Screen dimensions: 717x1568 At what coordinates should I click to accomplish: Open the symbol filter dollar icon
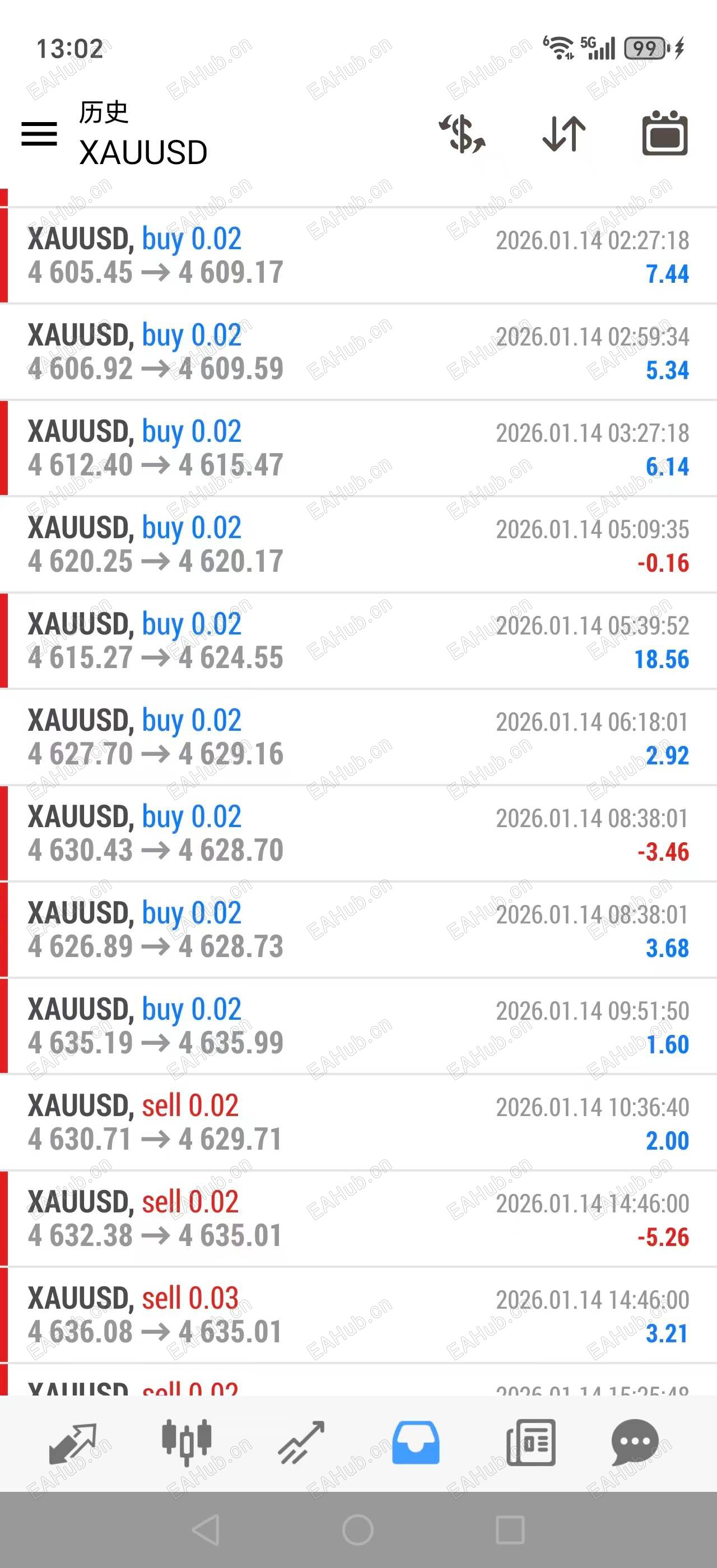click(462, 133)
